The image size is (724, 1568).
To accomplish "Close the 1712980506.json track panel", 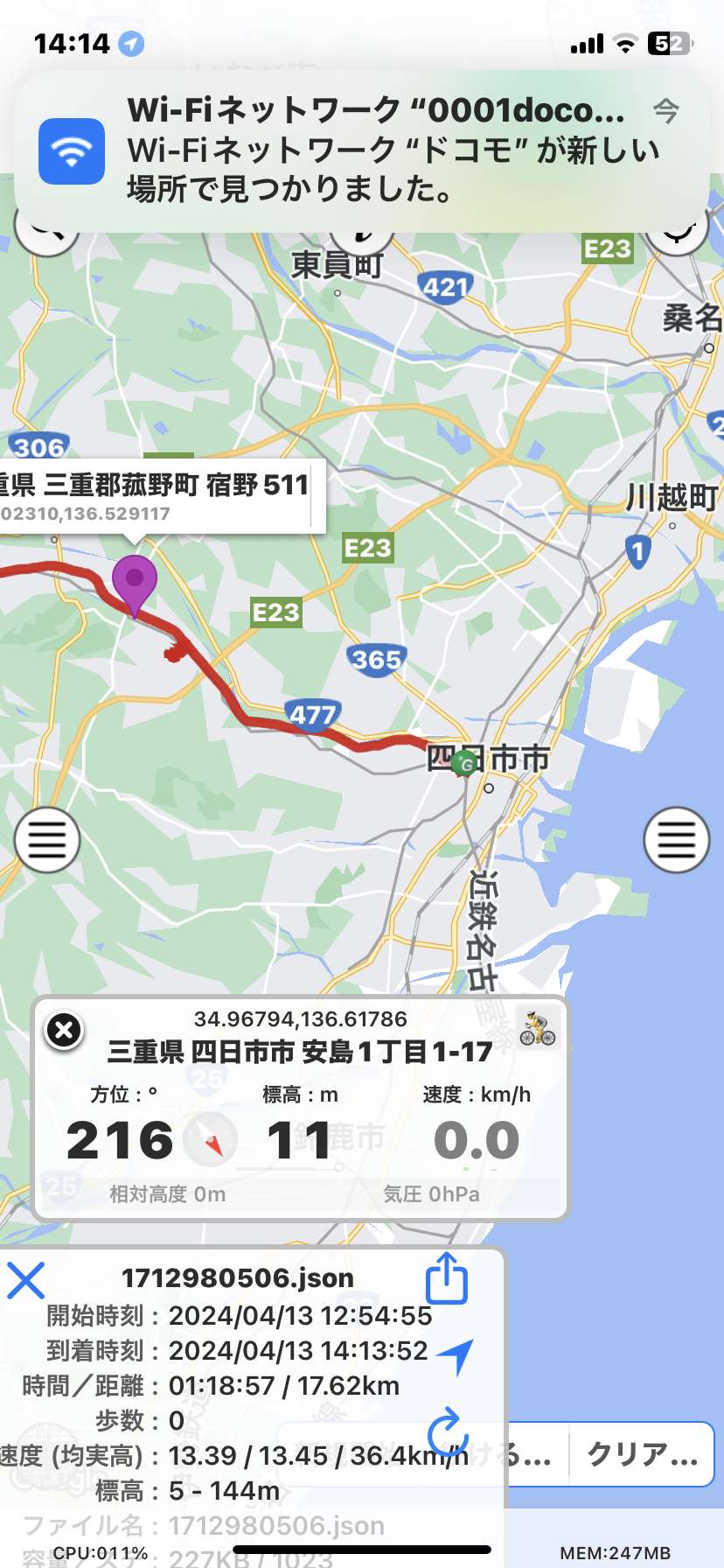I will click(25, 1280).
